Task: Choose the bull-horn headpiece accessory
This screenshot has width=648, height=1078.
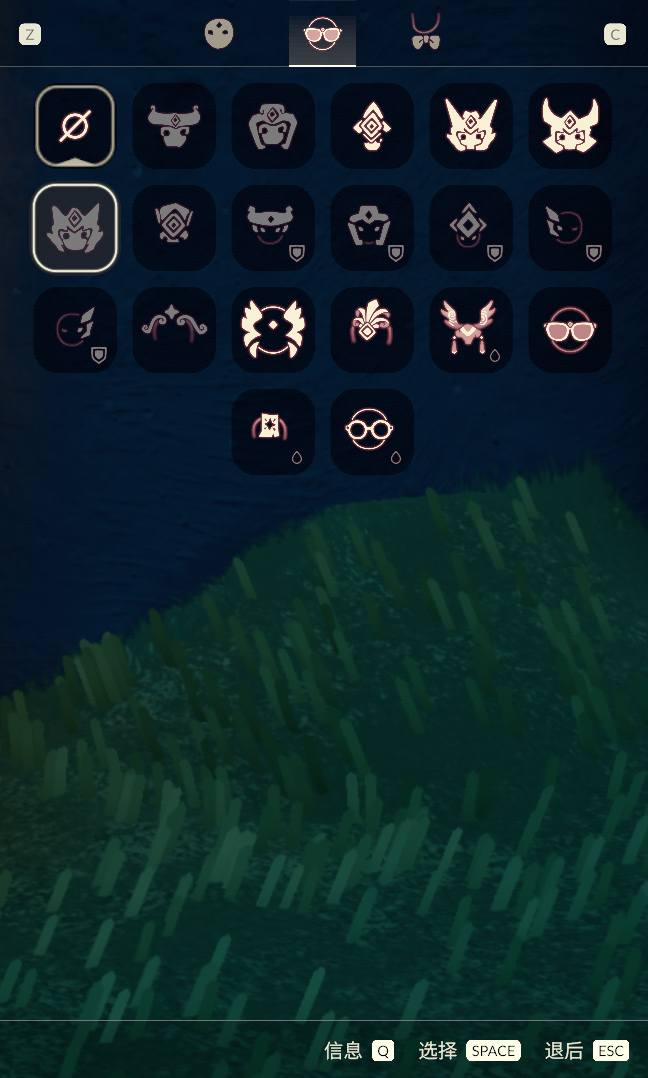Action: click(x=174, y=126)
